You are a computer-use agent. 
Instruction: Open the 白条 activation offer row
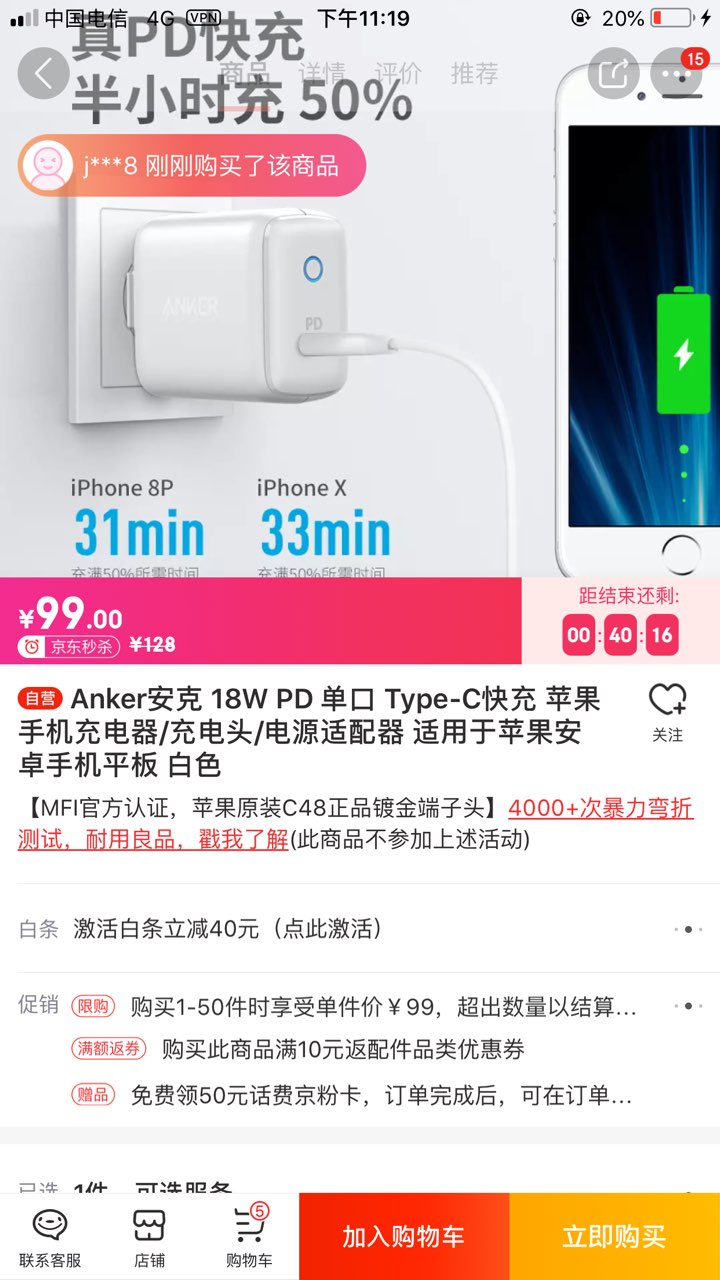pyautogui.click(x=360, y=929)
